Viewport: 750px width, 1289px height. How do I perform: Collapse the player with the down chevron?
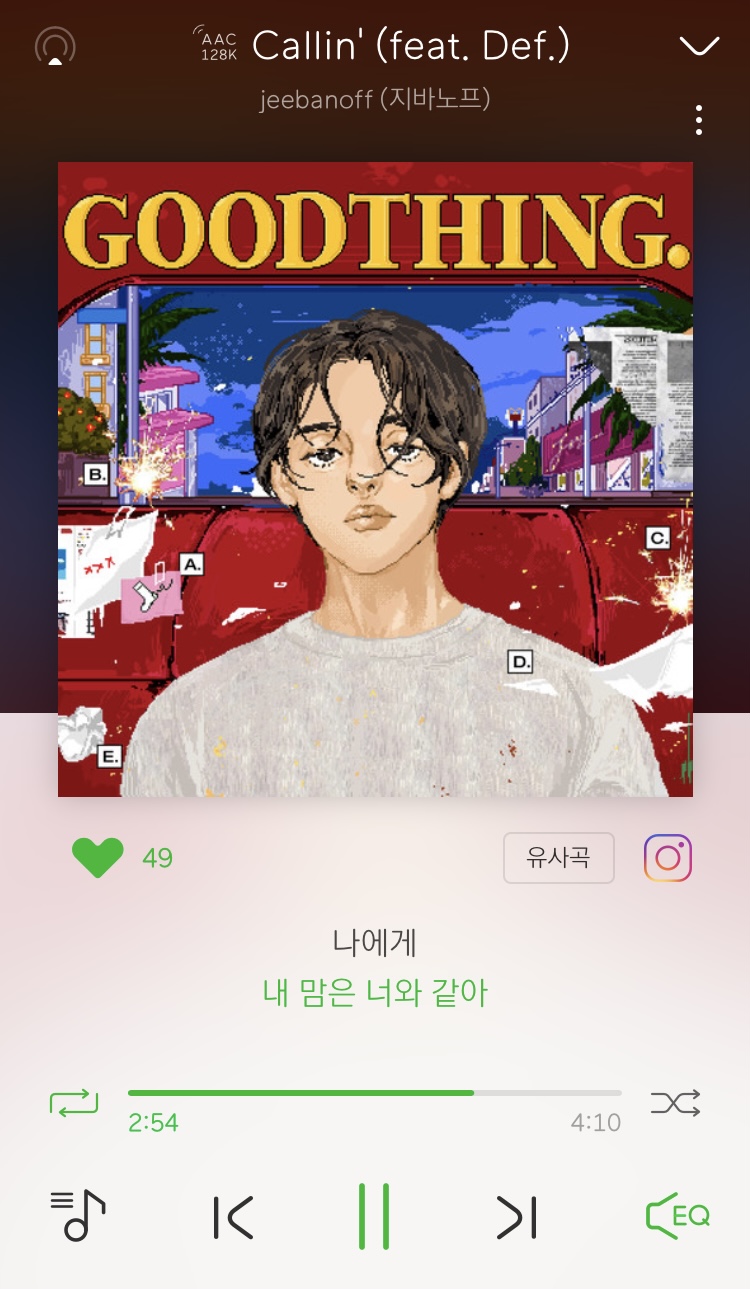697,44
